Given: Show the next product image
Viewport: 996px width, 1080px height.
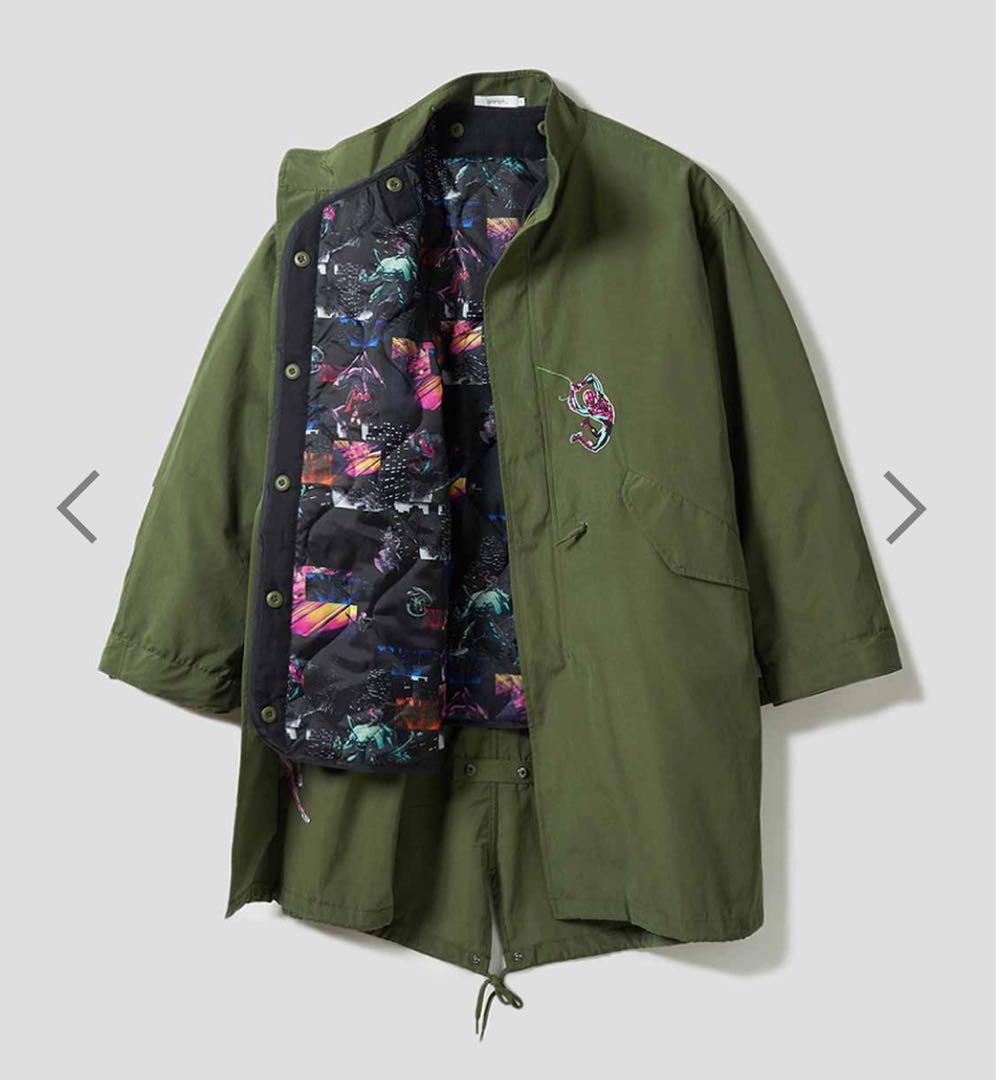Looking at the screenshot, I should coord(904,506).
